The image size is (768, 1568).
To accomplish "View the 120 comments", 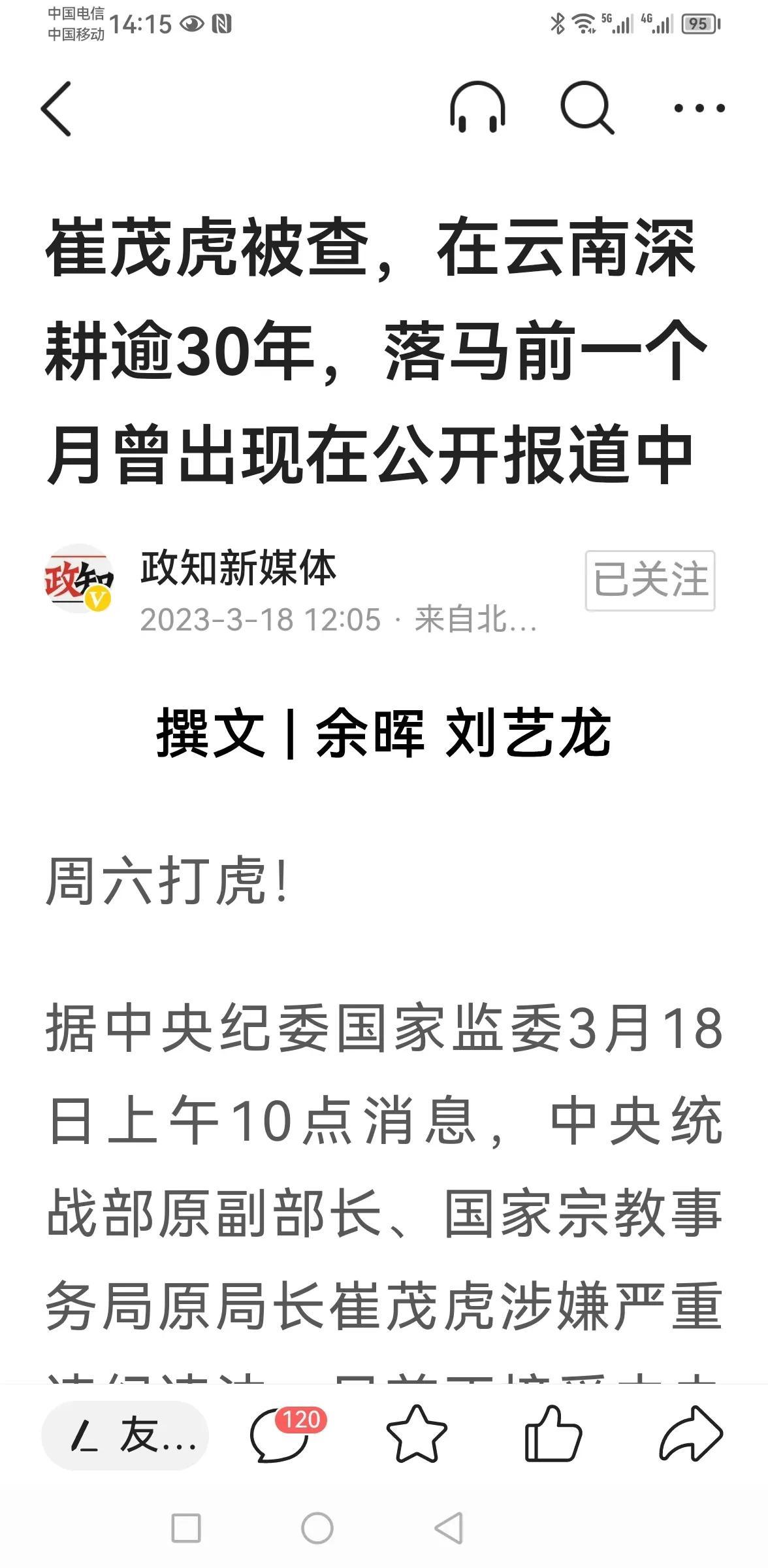I will tap(286, 1434).
